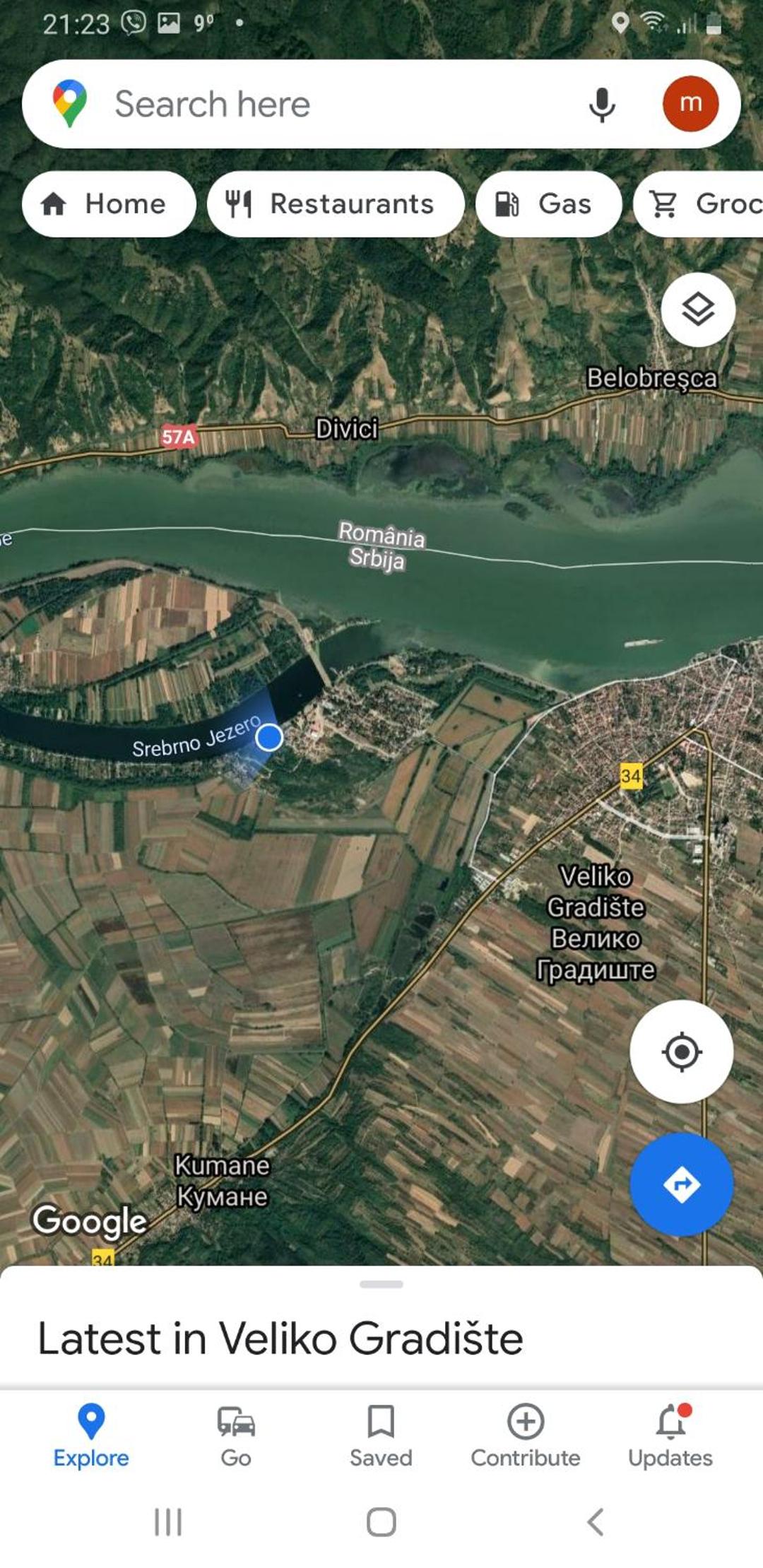763x1568 pixels.
Task: Start voice search with the microphone
Action: coord(602,105)
